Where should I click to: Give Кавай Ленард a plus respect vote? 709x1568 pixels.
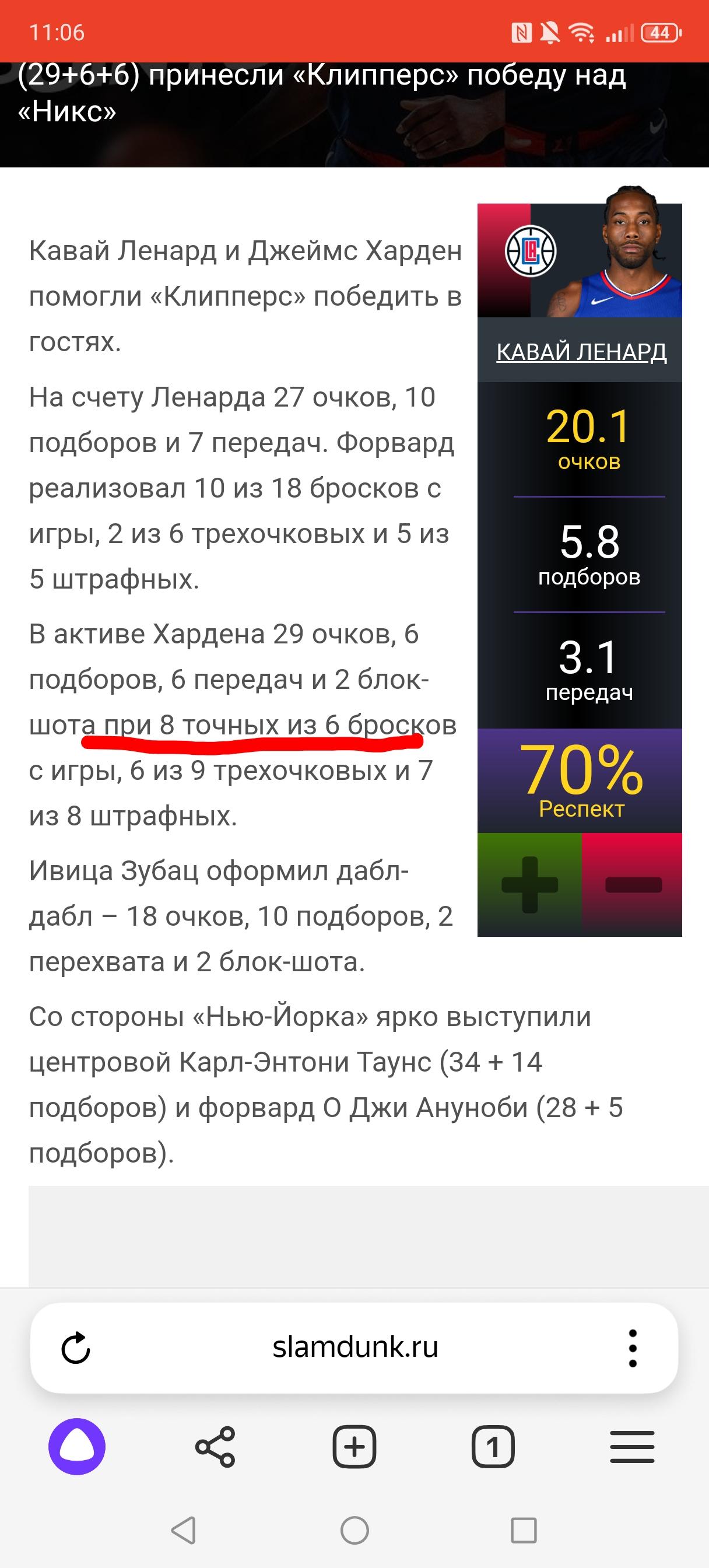pyautogui.click(x=529, y=884)
